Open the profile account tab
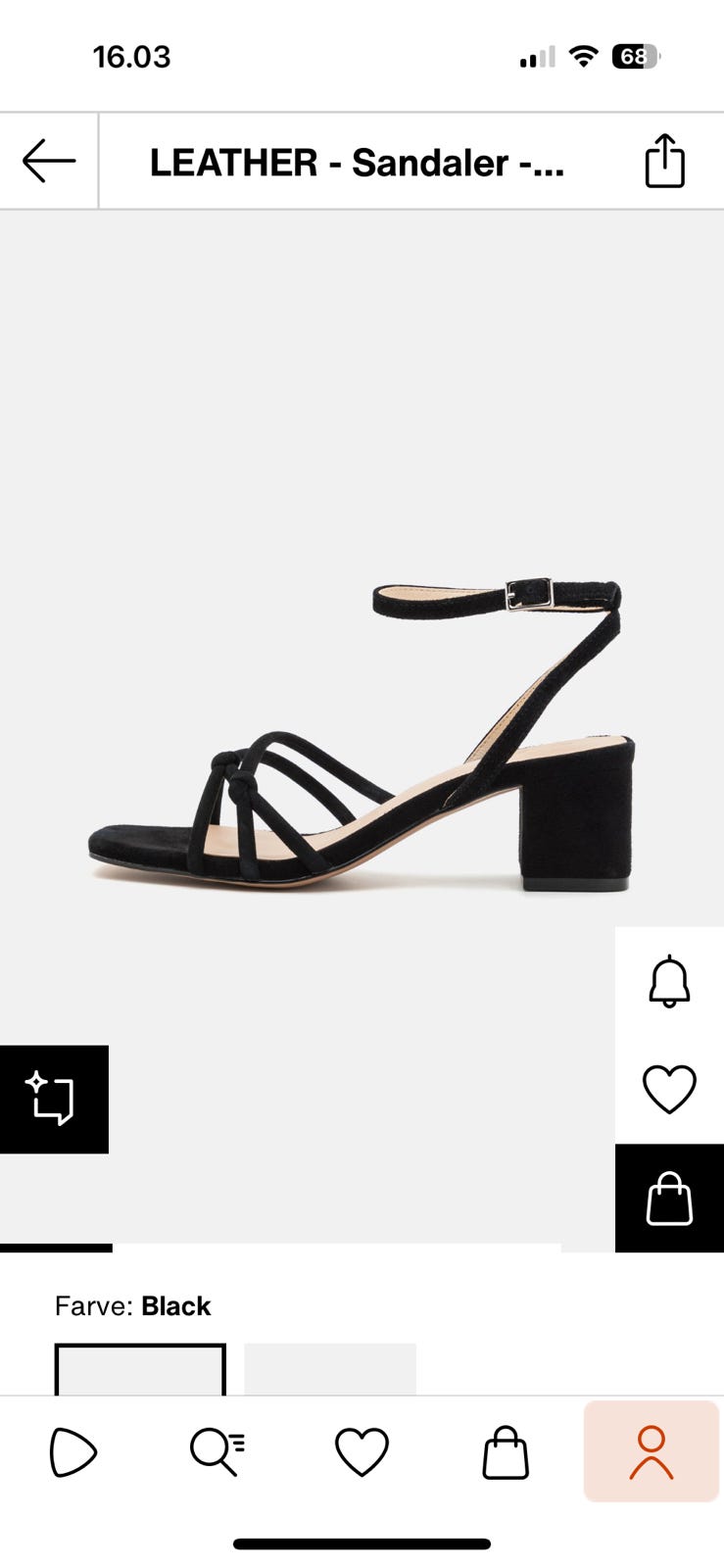The image size is (724, 1568). [651, 1451]
